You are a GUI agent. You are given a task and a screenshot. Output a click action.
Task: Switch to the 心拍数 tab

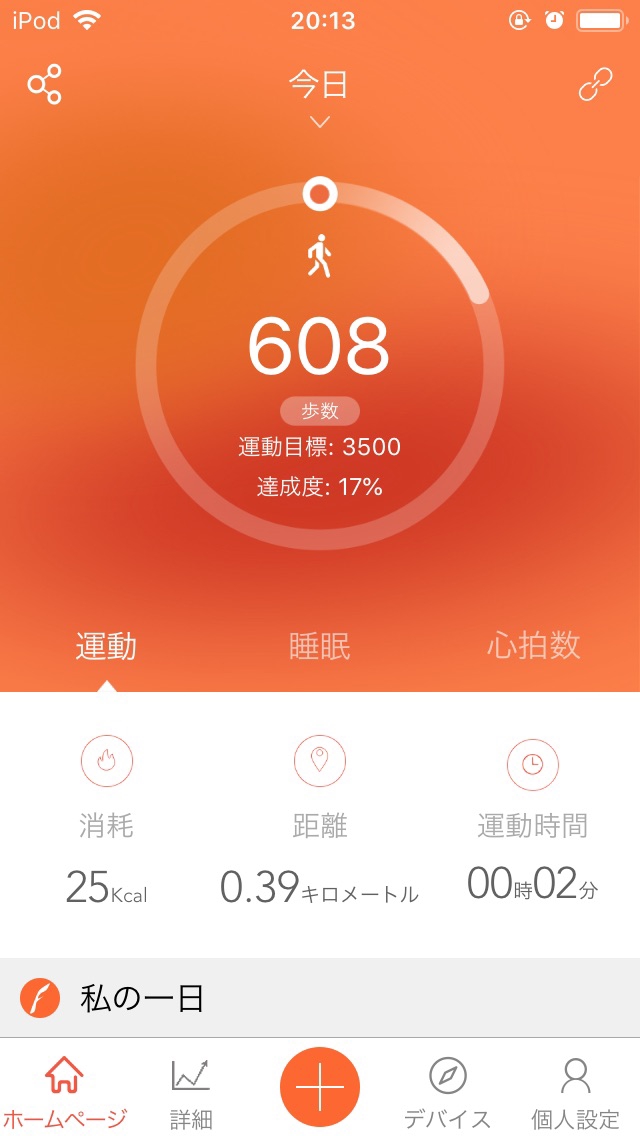[x=533, y=644]
